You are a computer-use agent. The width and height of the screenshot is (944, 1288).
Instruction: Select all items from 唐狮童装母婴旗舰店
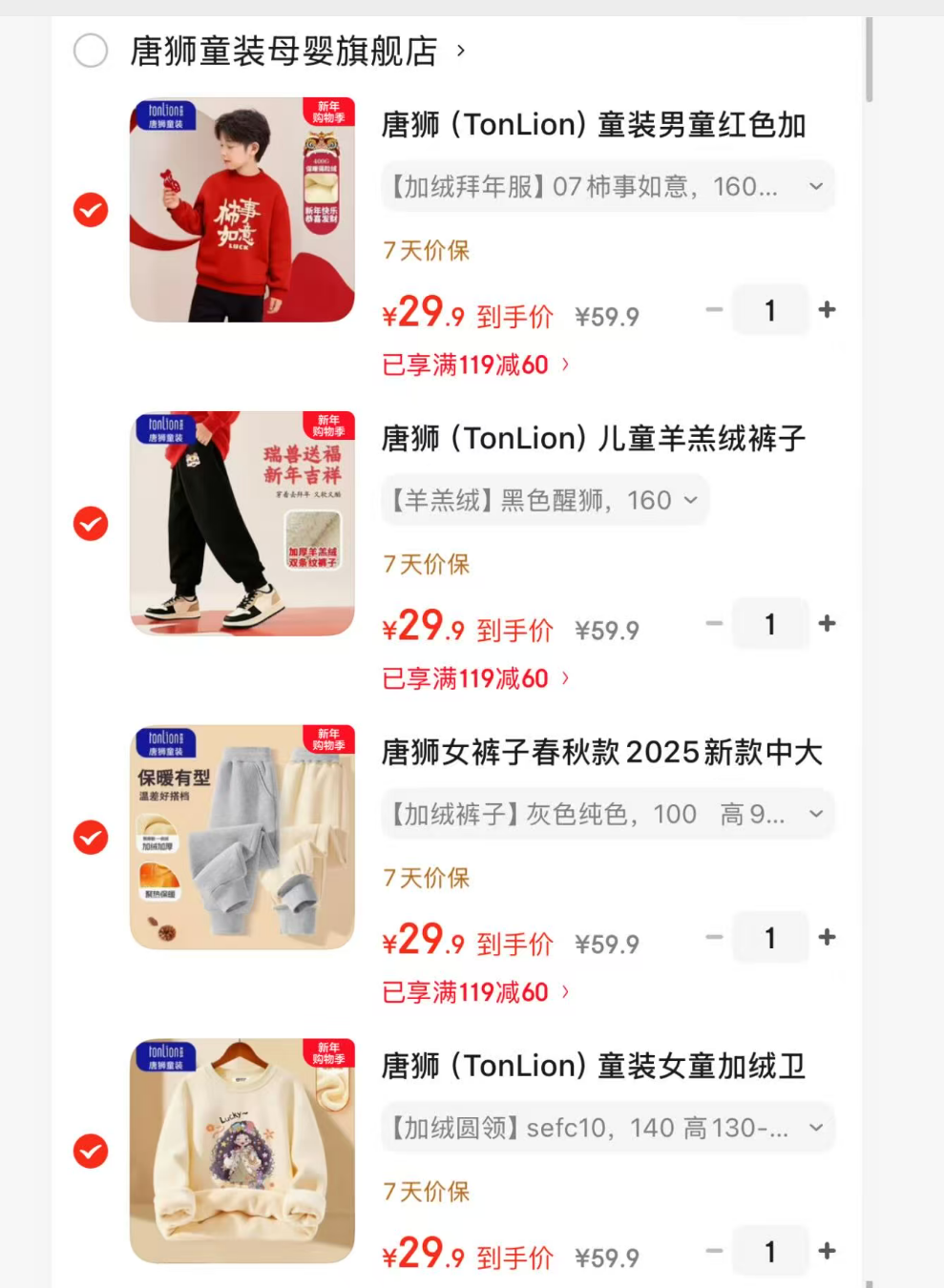pos(91,51)
